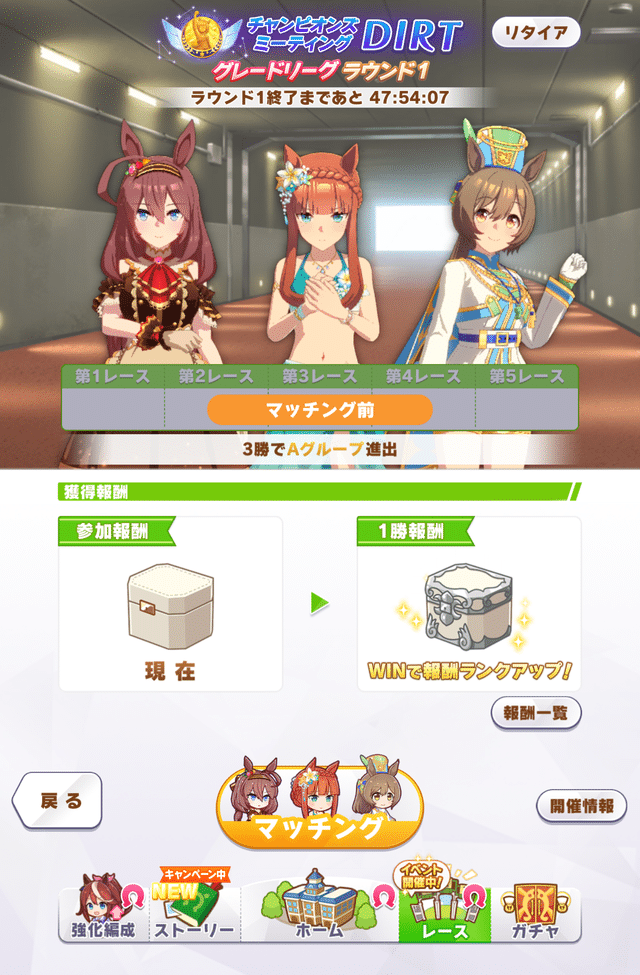Tap the リタイア (retire) button
Image resolution: width=640 pixels, height=975 pixels.
coord(535,32)
